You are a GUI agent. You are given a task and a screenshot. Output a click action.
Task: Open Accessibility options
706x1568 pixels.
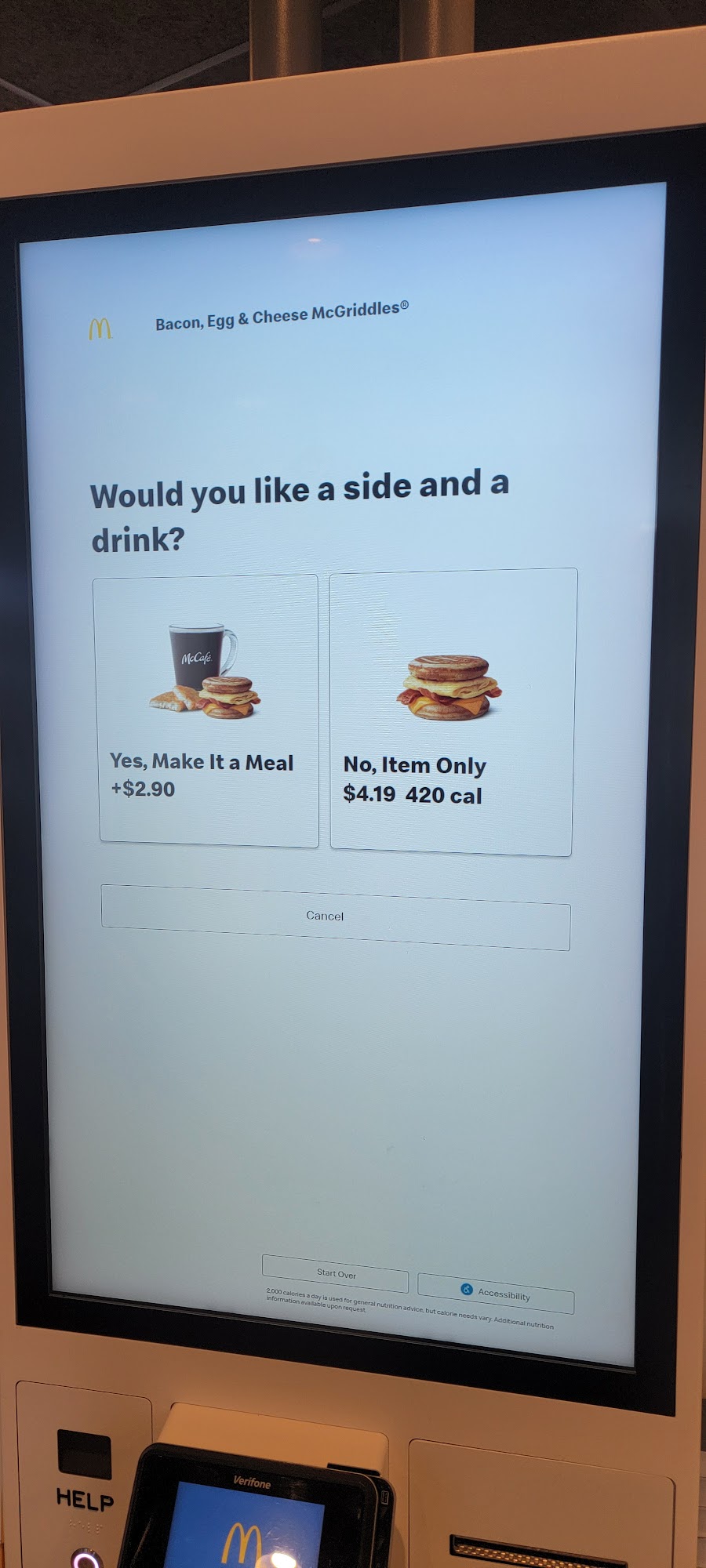(496, 1294)
